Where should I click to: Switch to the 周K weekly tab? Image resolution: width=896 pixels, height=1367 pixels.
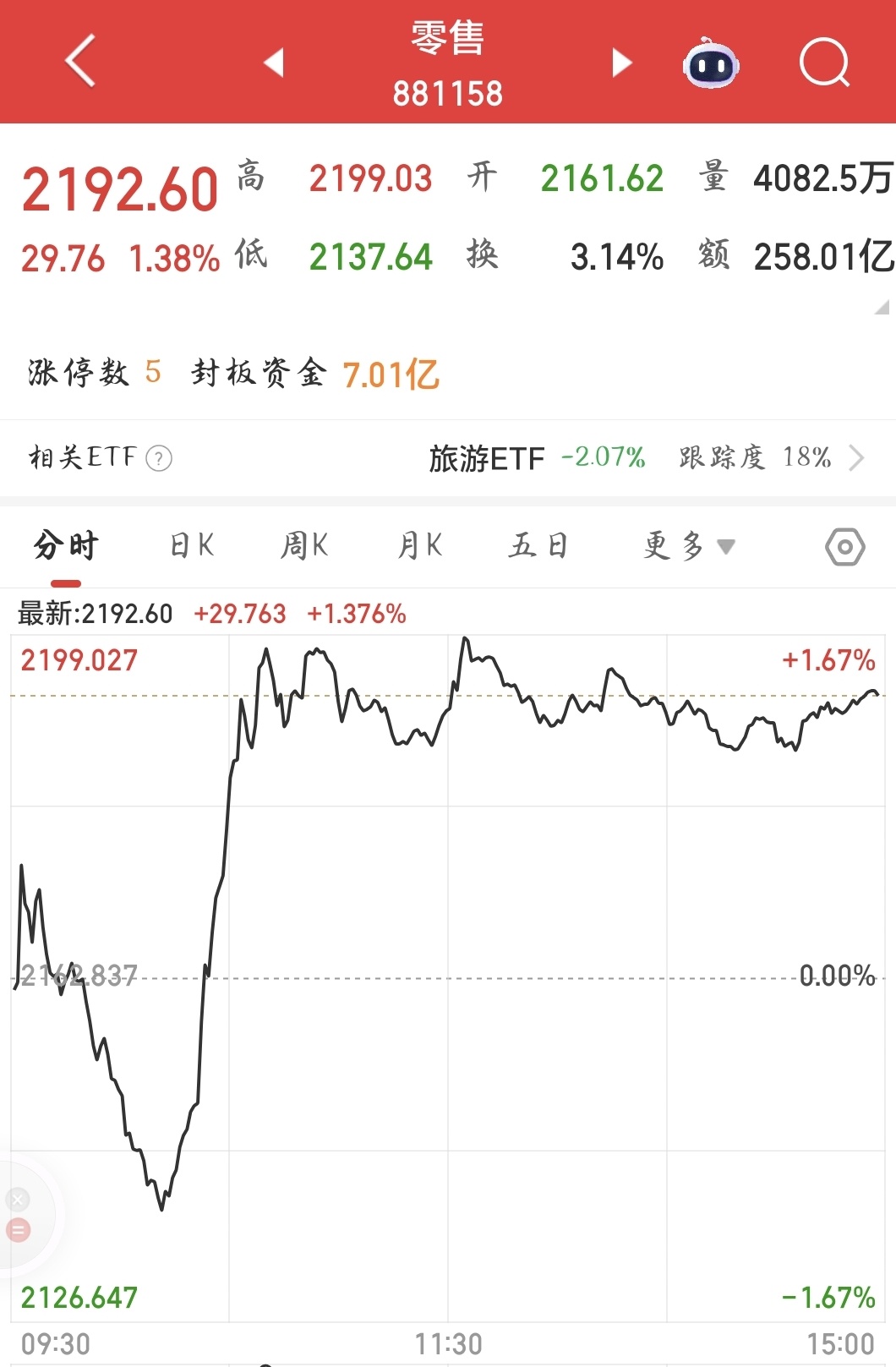pos(305,546)
